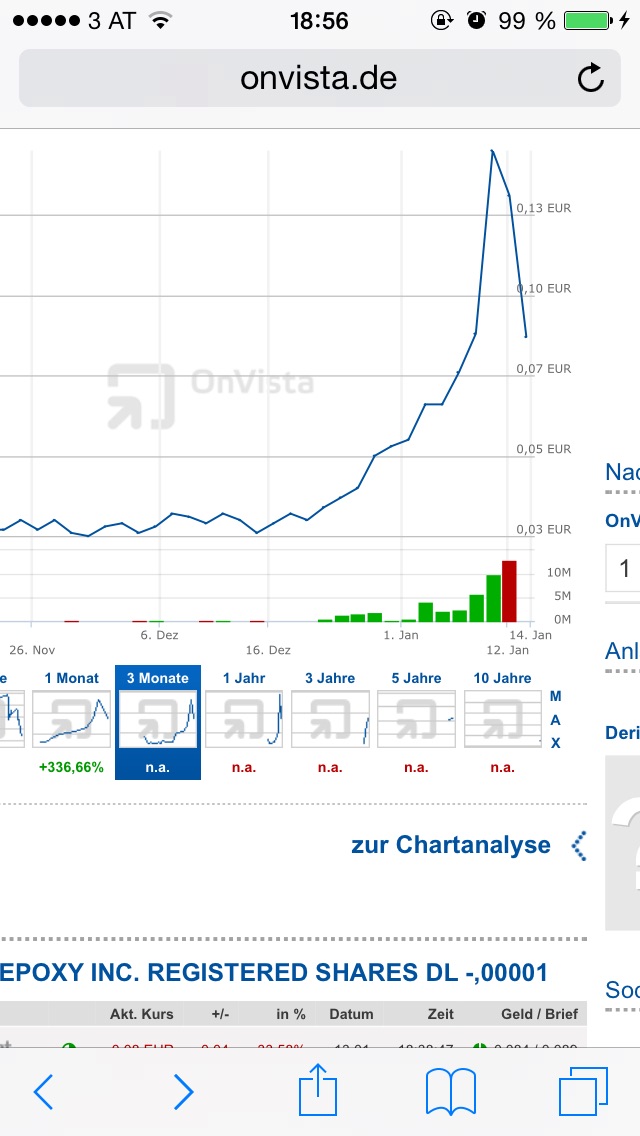640x1136 pixels.
Task: Open Safari bookmarks
Action: (x=451, y=1092)
